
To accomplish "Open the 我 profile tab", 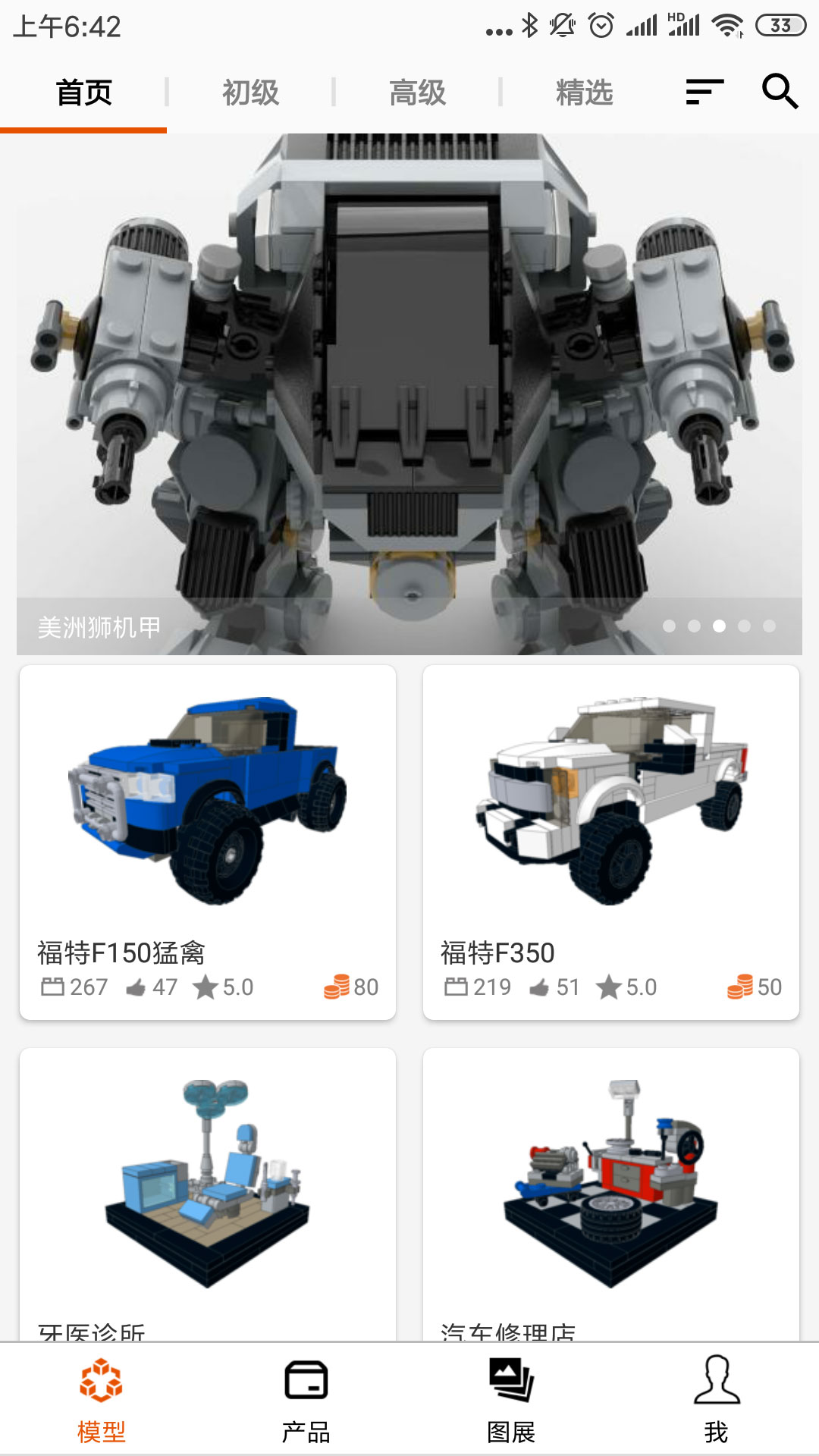I will 716,1399.
